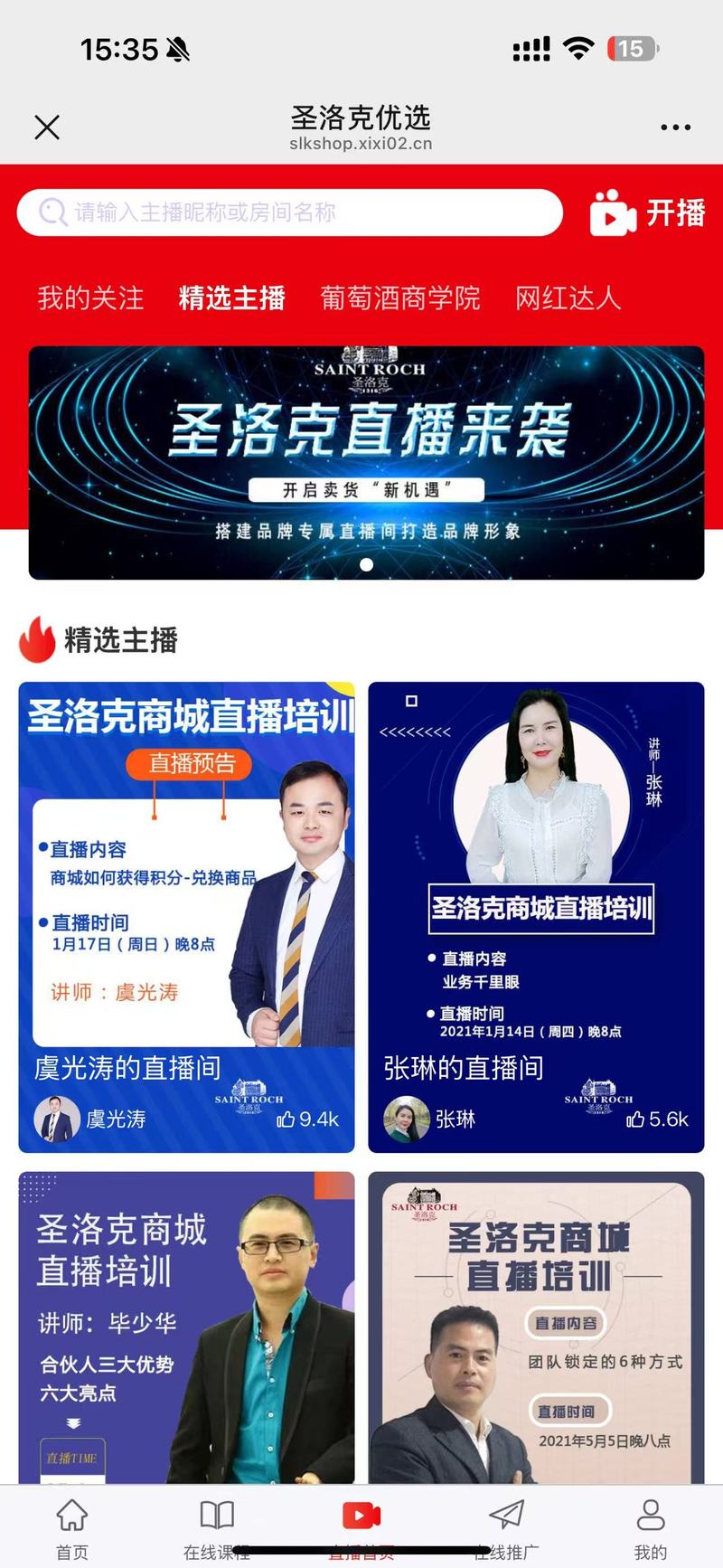Open 张琳的直播间 card
723x1568 pixels.
[x=536, y=917]
